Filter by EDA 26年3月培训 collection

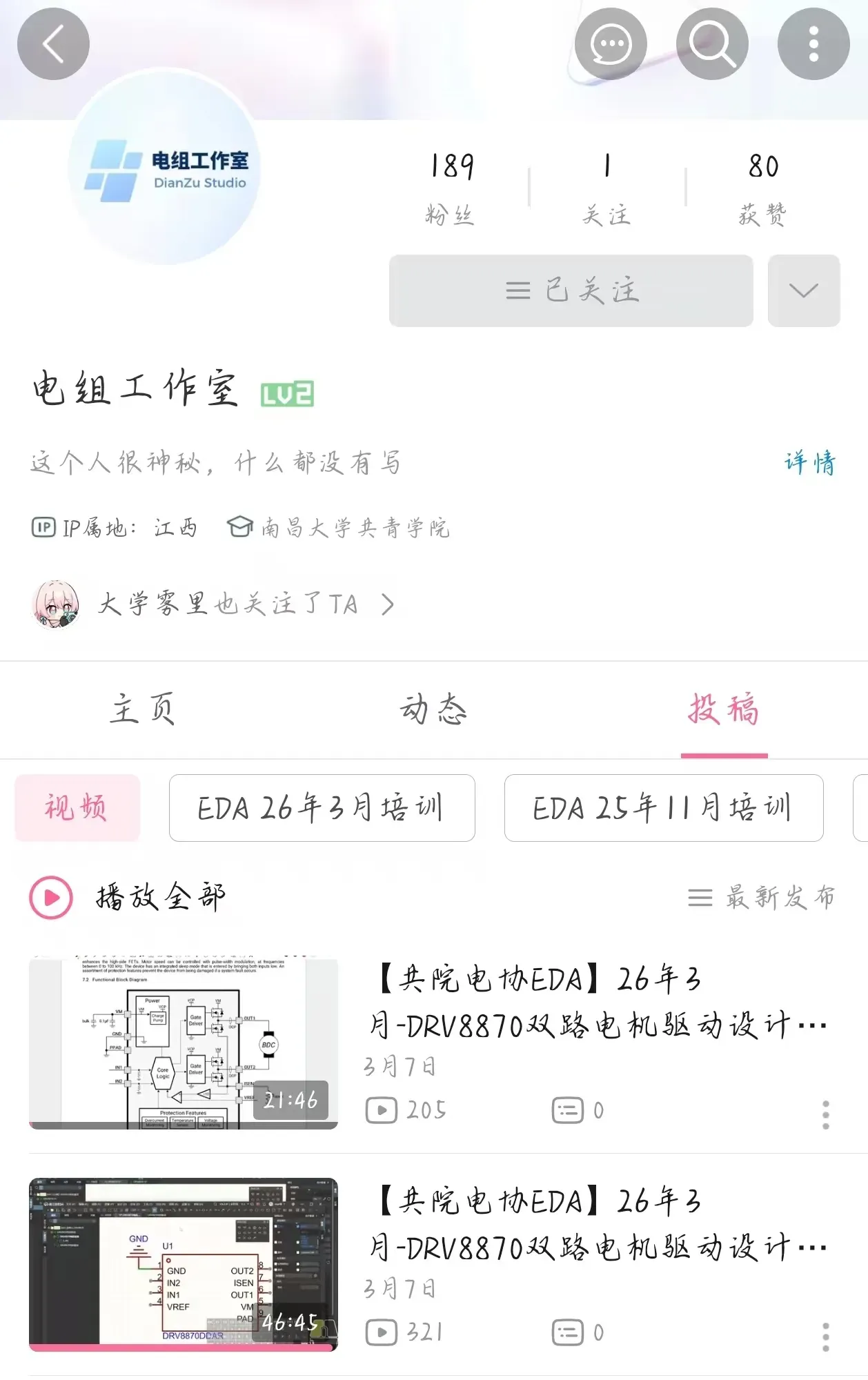(x=322, y=807)
